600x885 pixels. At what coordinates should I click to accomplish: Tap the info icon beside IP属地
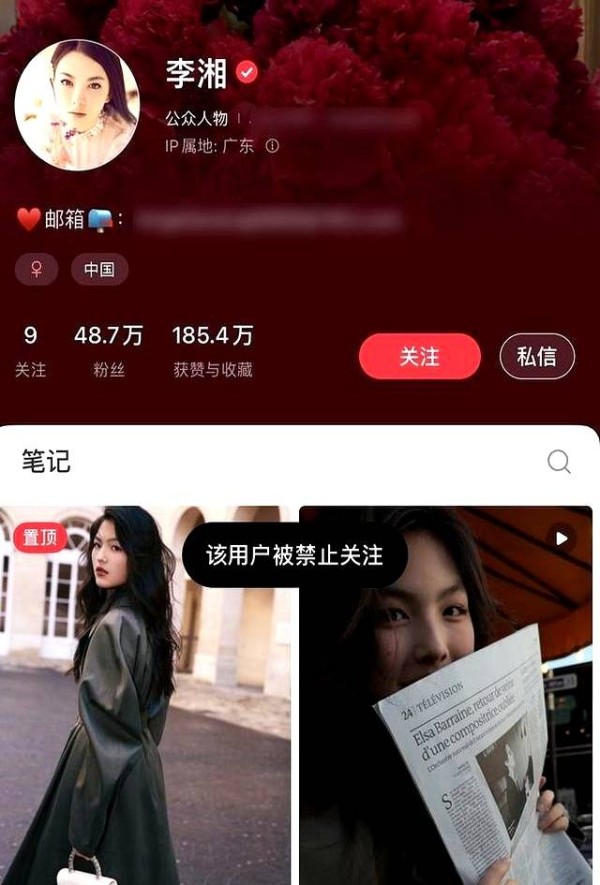[272, 146]
